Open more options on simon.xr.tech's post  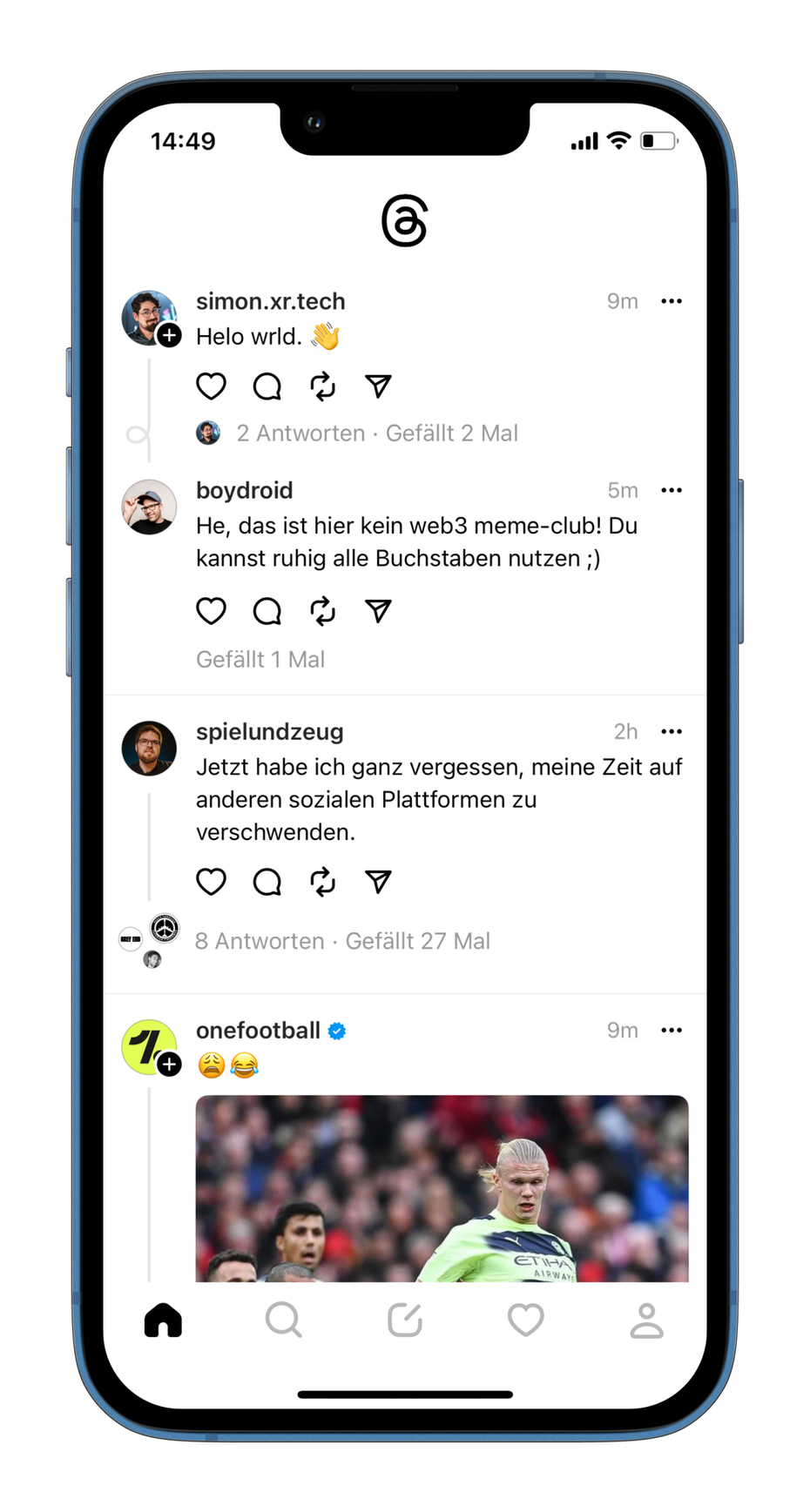click(671, 301)
